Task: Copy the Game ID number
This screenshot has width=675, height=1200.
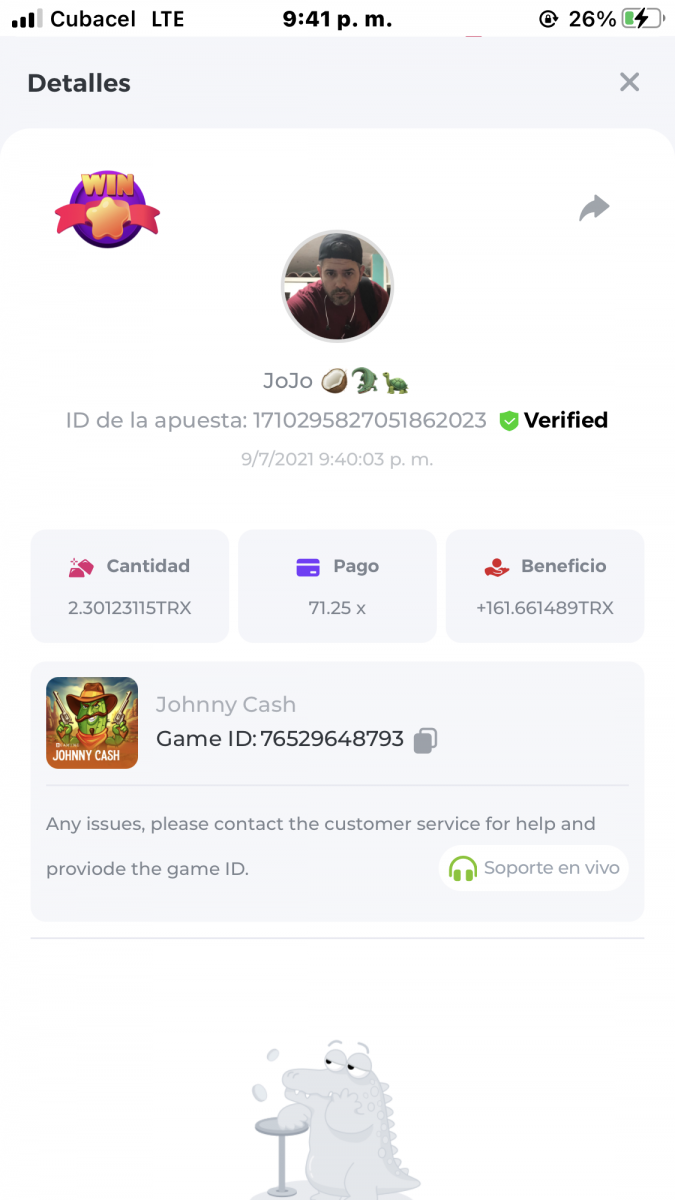Action: pos(425,740)
